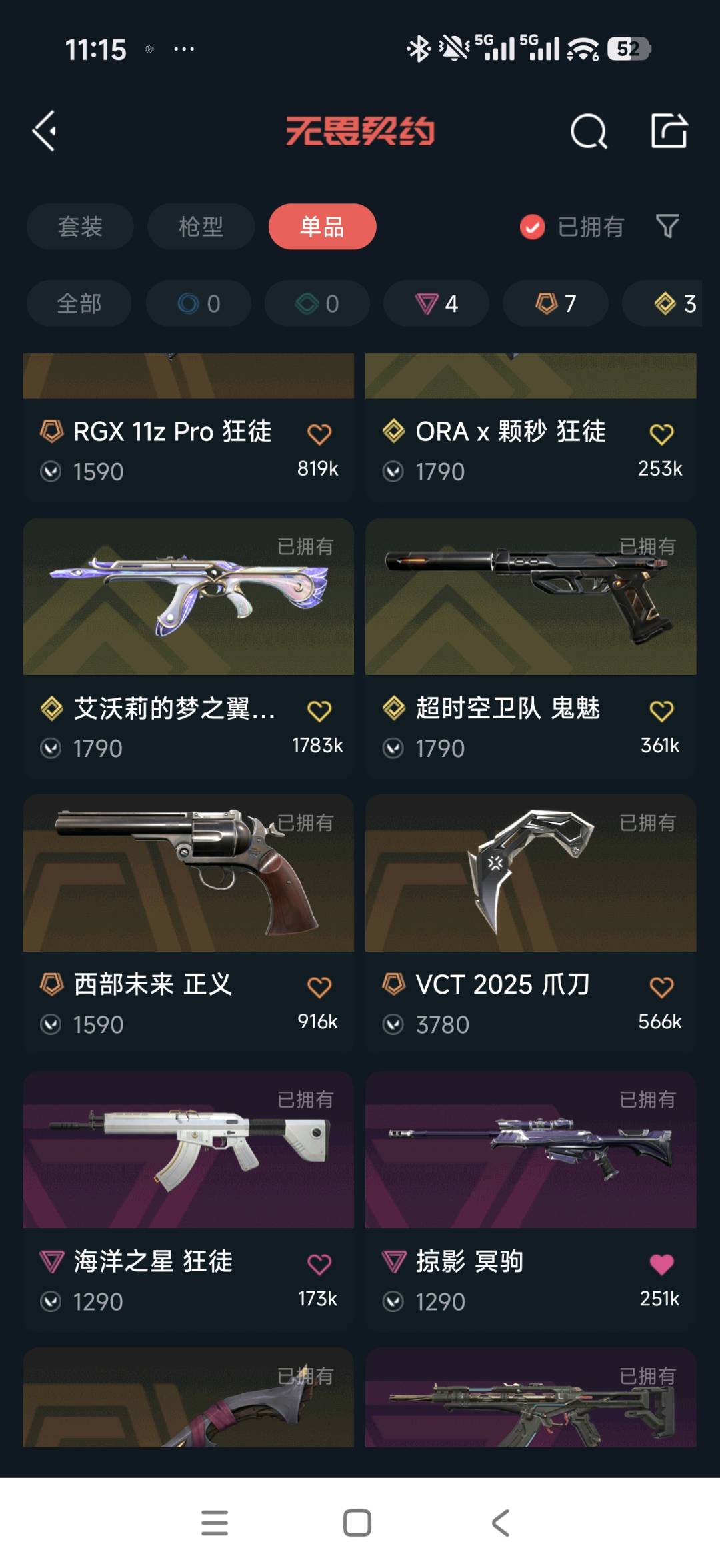Image resolution: width=720 pixels, height=1568 pixels.
Task: Go to the system home screen
Action: (x=357, y=1523)
